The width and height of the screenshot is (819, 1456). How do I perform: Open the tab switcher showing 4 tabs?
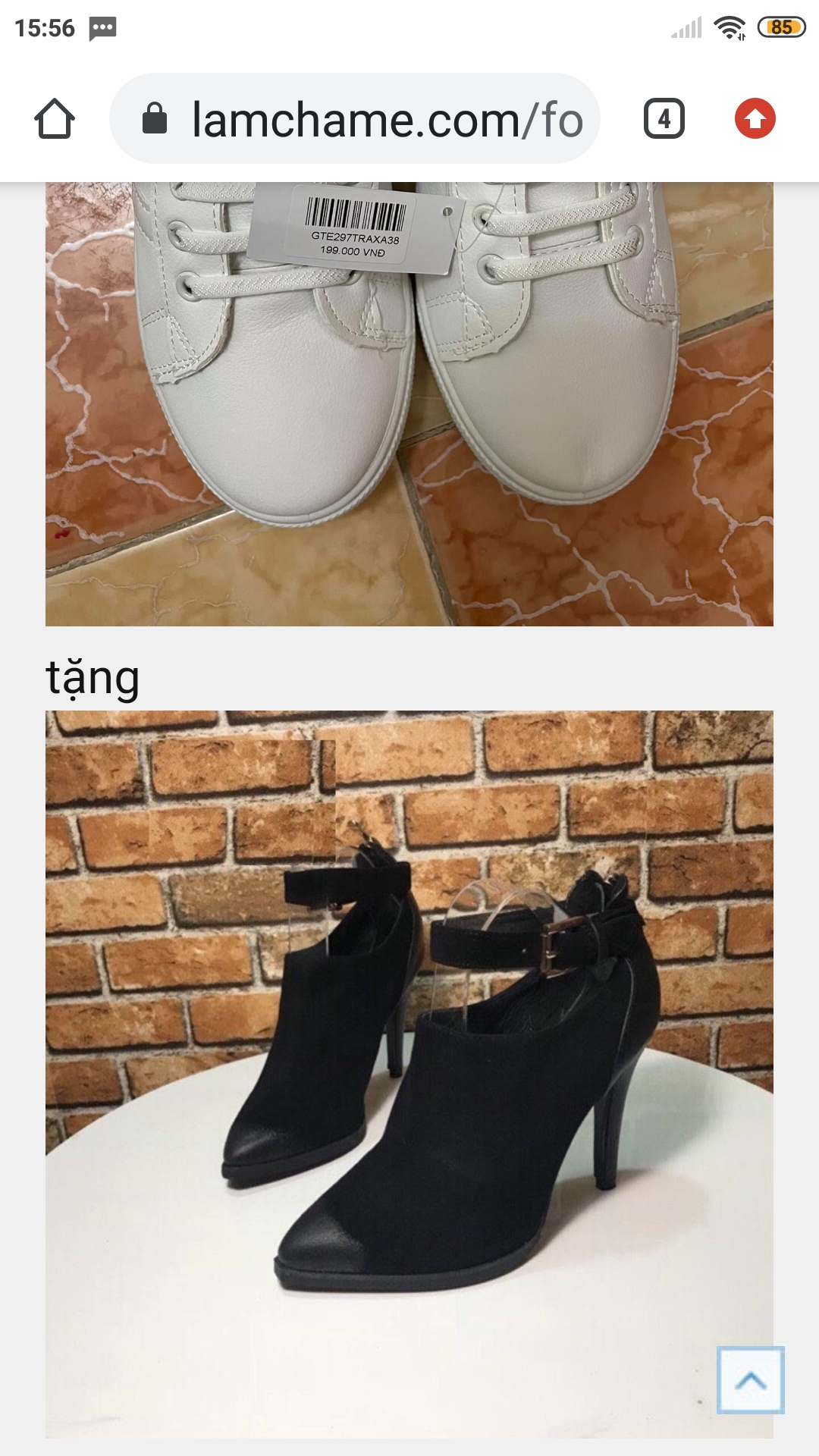tap(664, 119)
